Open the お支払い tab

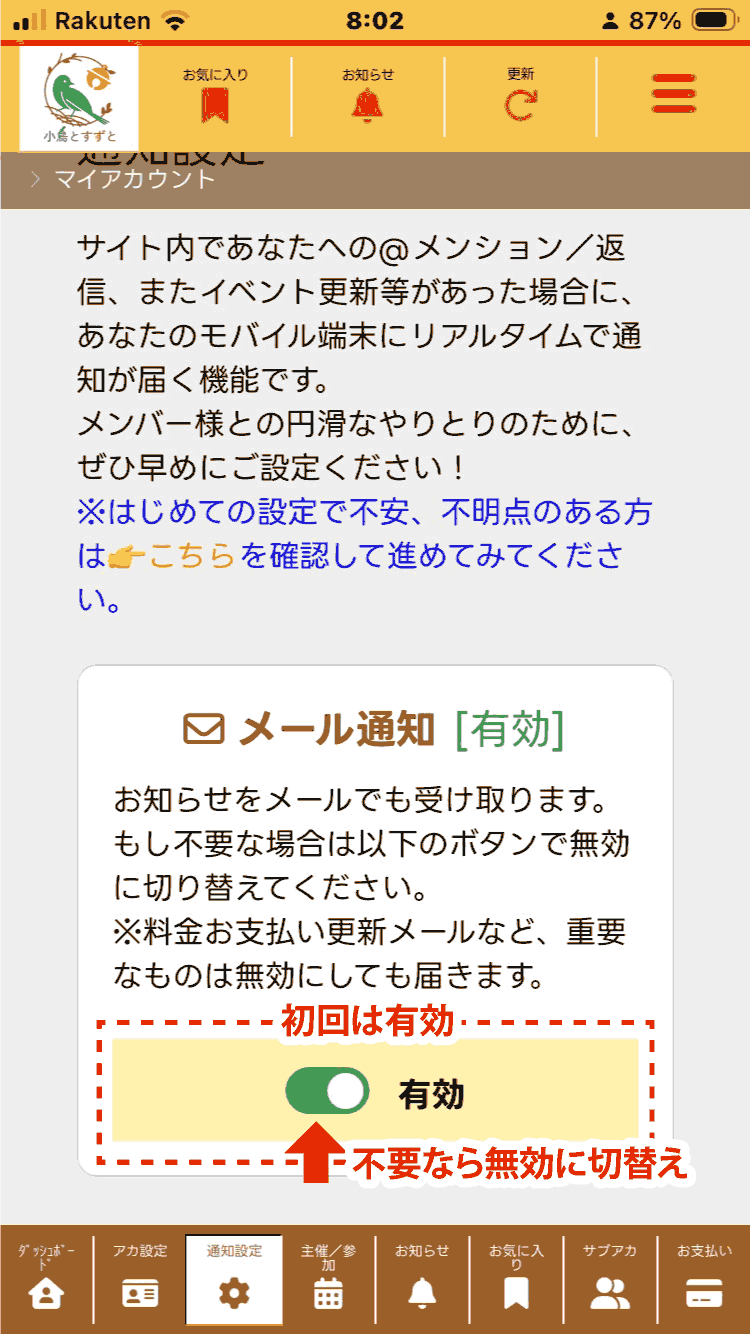pyautogui.click(x=704, y=1280)
